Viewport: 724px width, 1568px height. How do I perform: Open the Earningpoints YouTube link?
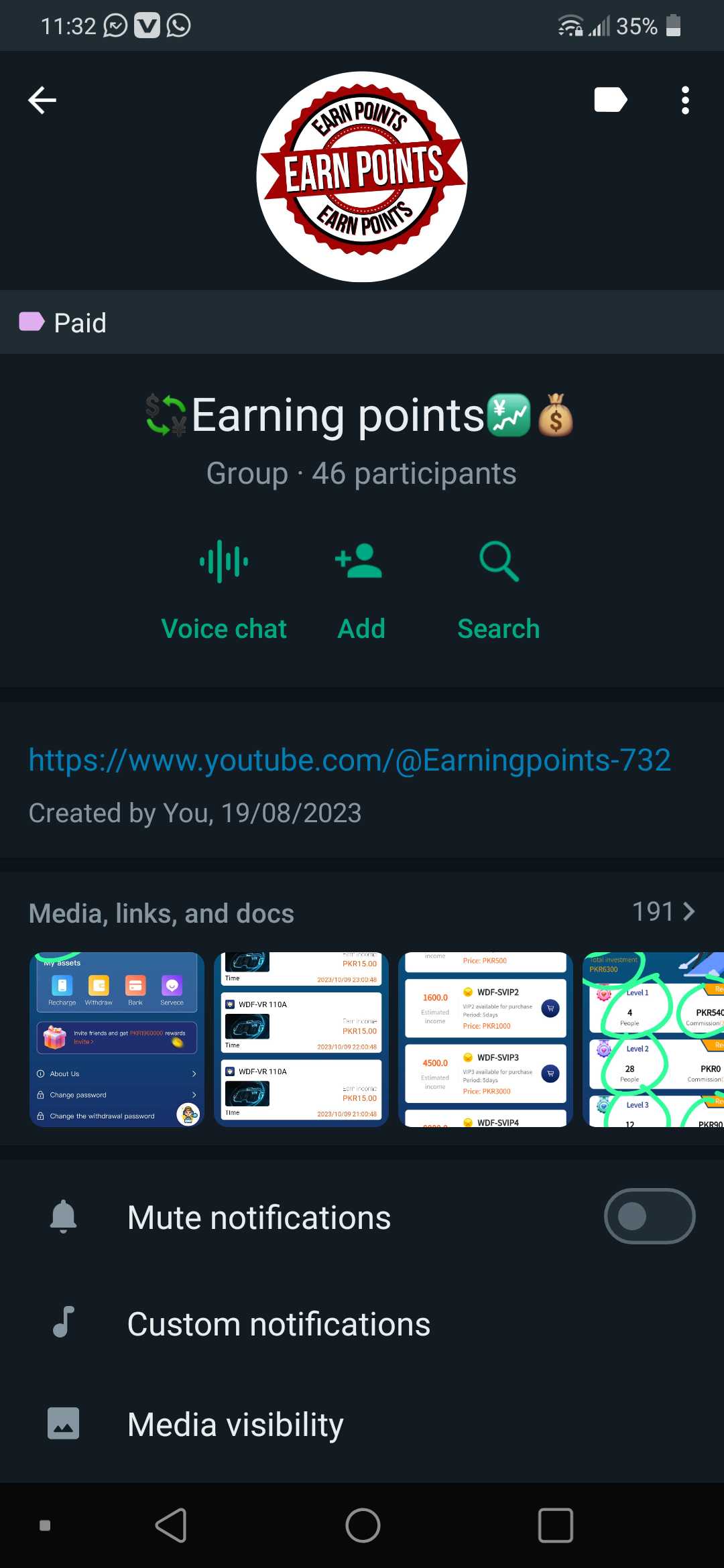pyautogui.click(x=349, y=761)
